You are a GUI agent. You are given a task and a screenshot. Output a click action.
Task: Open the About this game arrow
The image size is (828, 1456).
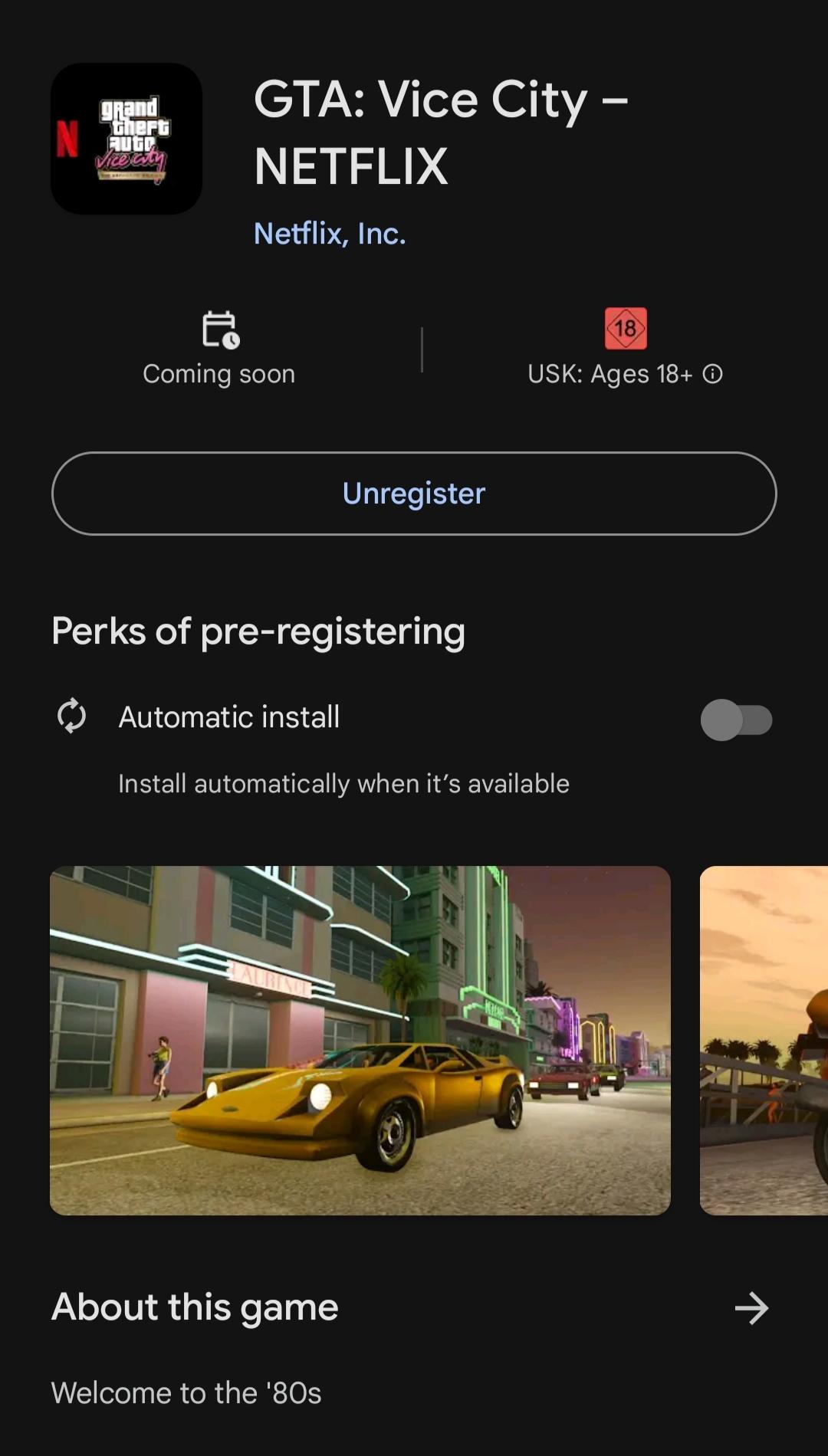pyautogui.click(x=751, y=1308)
